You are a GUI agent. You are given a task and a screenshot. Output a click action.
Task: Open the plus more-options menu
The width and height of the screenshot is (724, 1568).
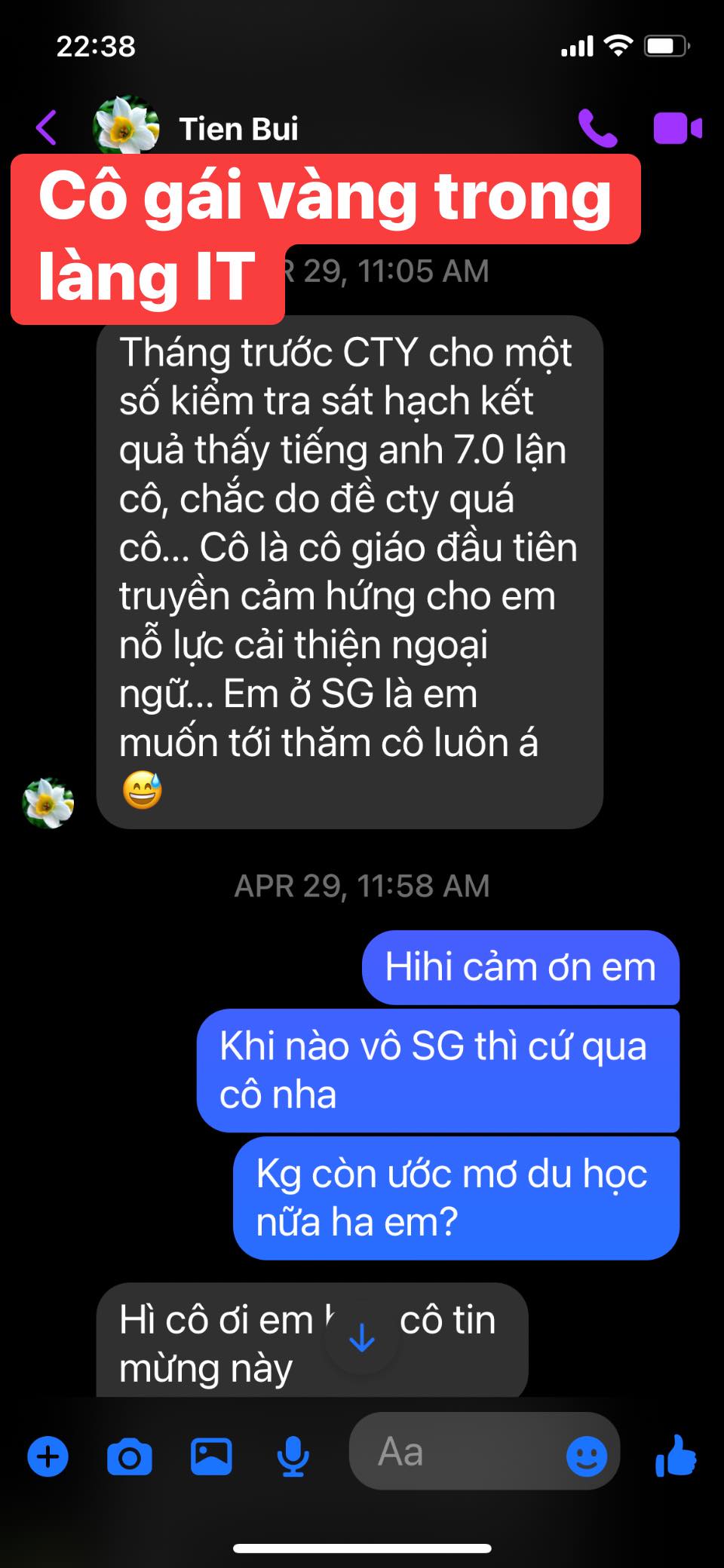pyautogui.click(x=48, y=1456)
